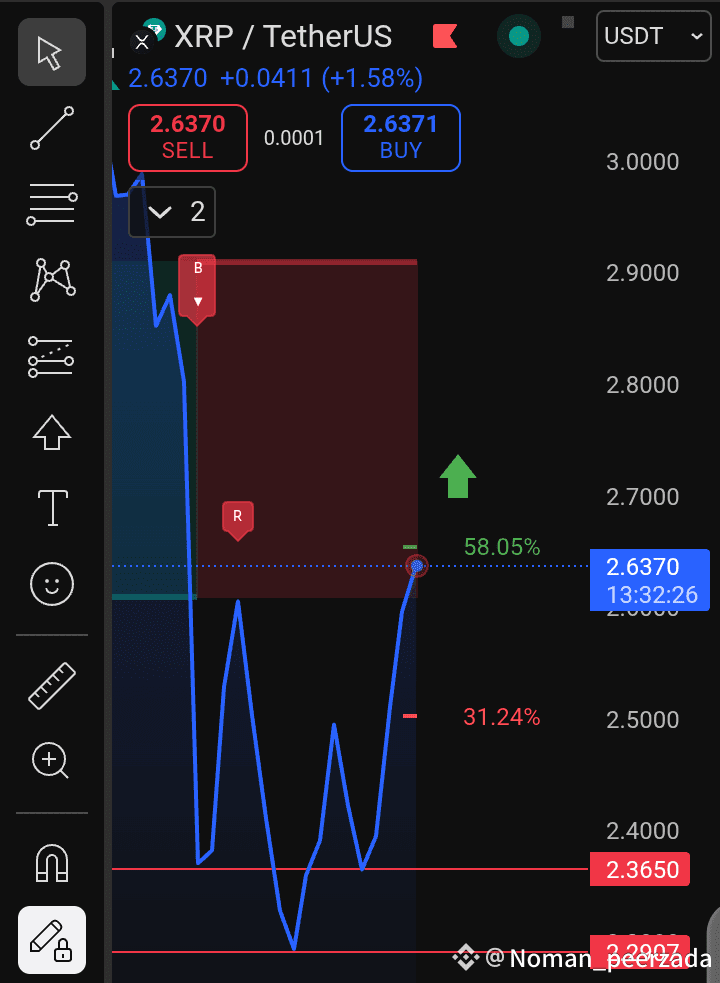Tap the zoom in magnifier tool
This screenshot has width=720, height=983.
point(51,761)
